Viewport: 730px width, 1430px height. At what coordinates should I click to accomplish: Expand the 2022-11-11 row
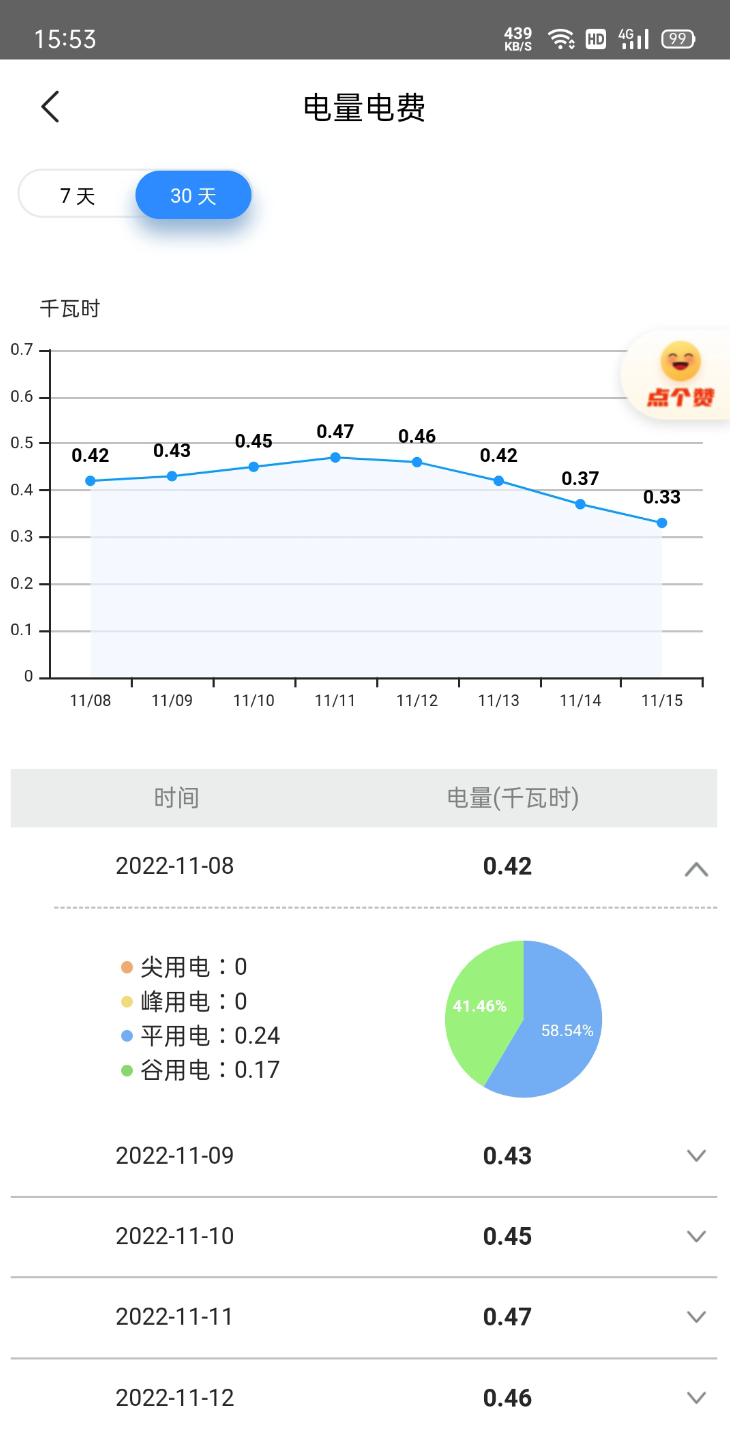696,1317
